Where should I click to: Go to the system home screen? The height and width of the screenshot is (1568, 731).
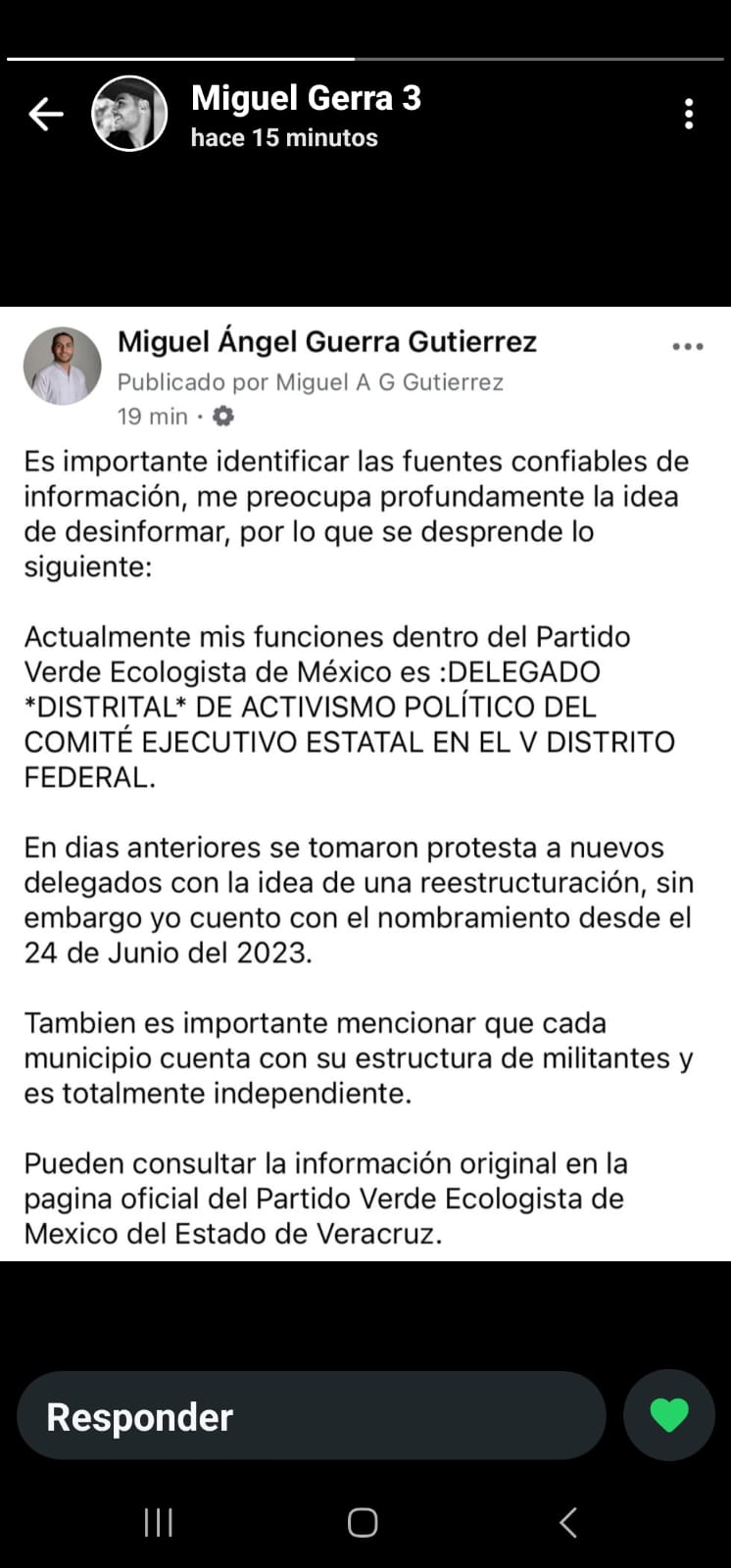pos(363,1522)
